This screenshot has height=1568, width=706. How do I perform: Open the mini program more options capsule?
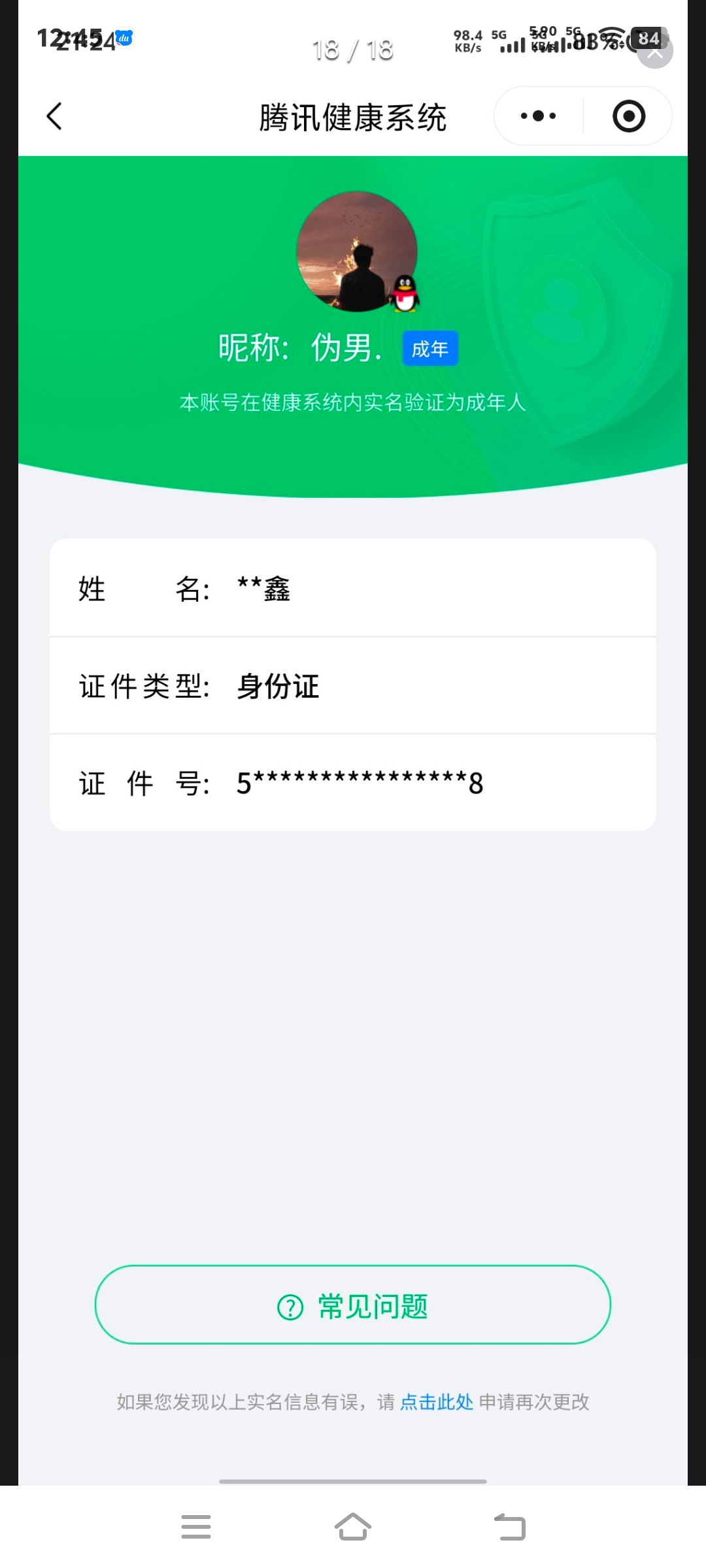(x=536, y=116)
